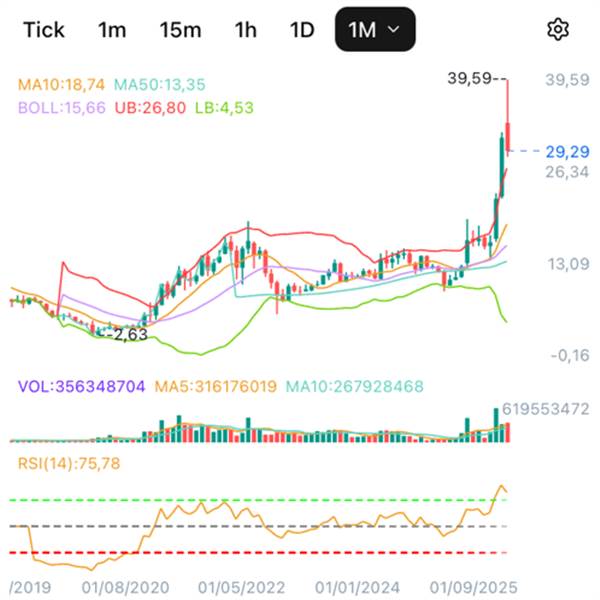Switch to the 15m timeframe
Screen dimensions: 600x600
tap(180, 30)
